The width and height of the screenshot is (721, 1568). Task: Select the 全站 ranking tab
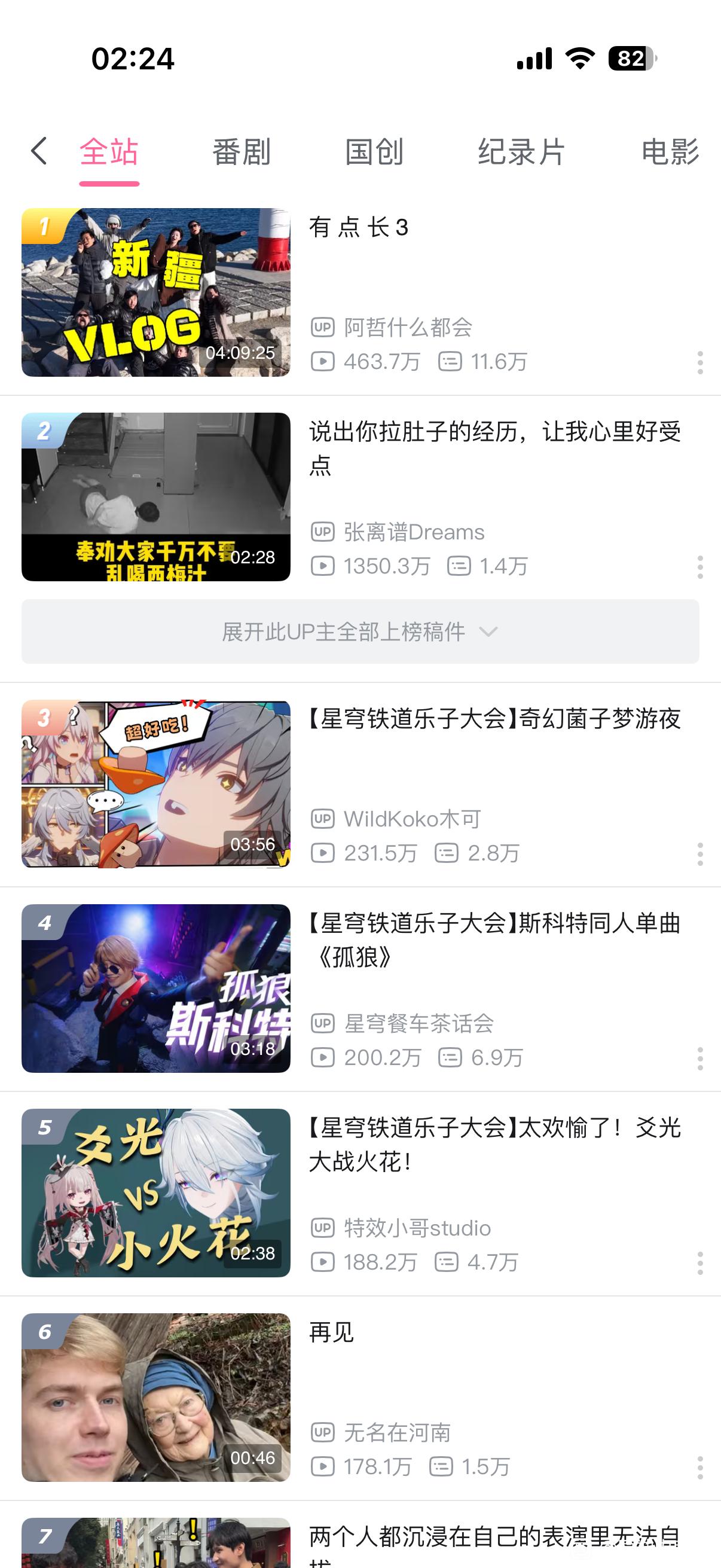[109, 151]
